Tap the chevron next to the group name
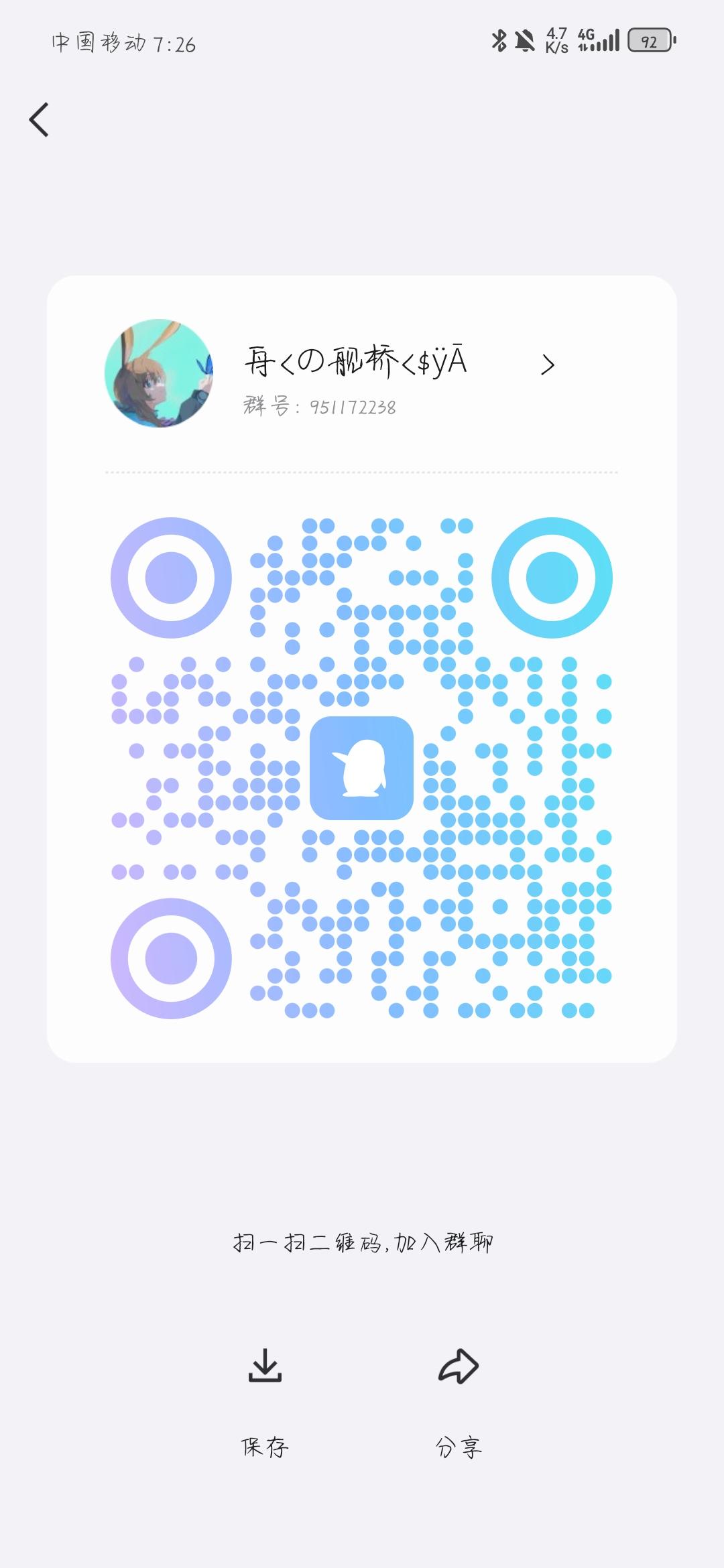Viewport: 724px width, 1568px height. [548, 365]
